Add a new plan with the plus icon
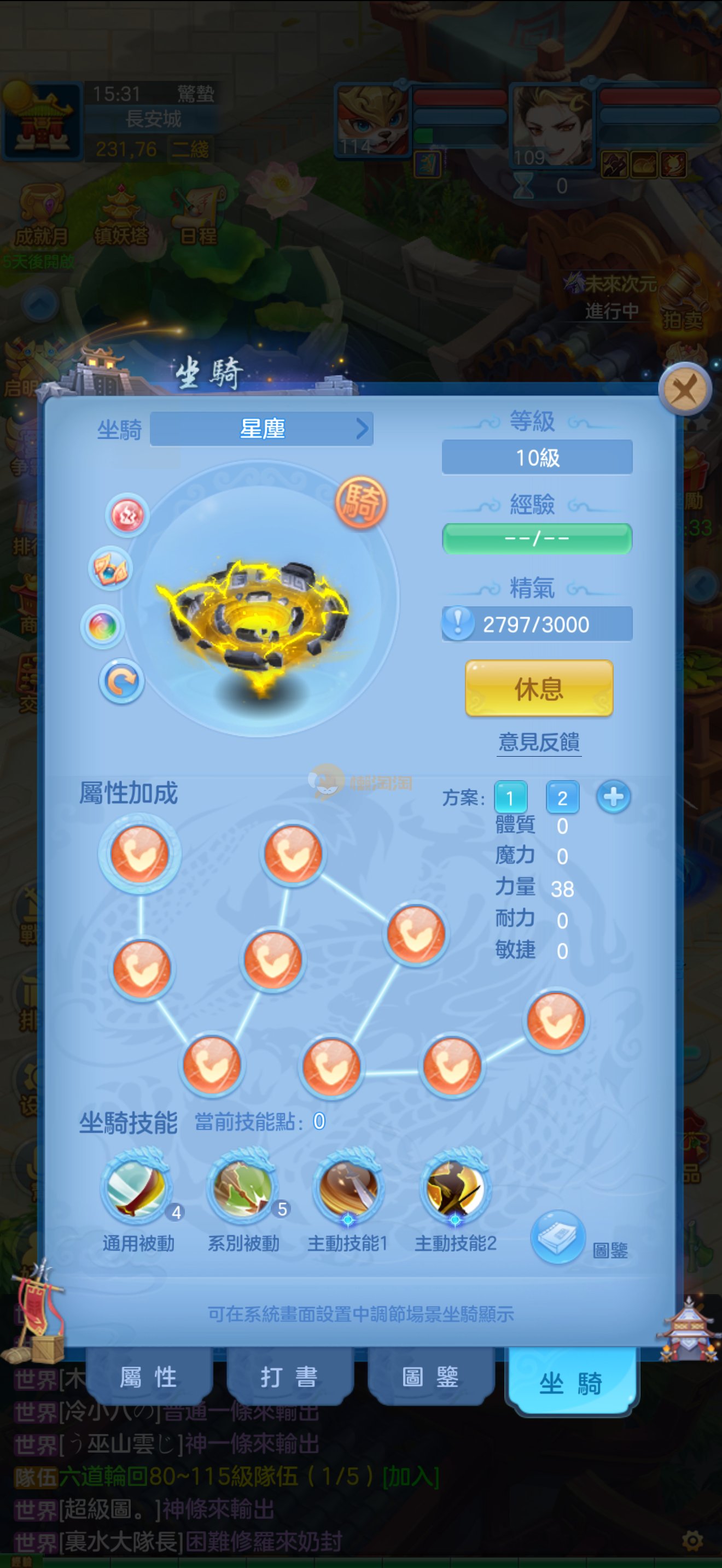Image resolution: width=722 pixels, height=1568 pixels. (x=613, y=797)
